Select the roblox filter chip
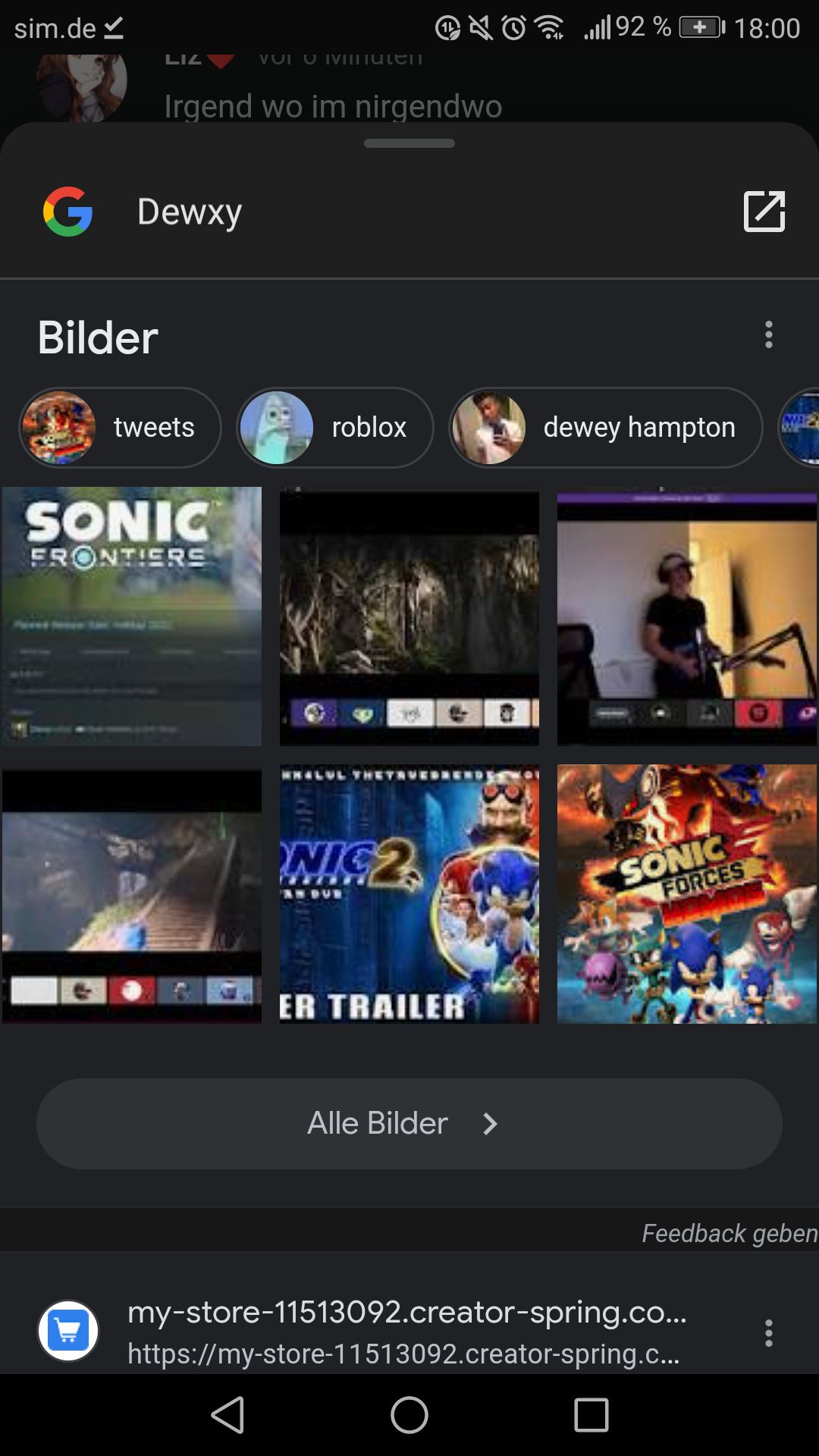819x1456 pixels. tap(334, 428)
